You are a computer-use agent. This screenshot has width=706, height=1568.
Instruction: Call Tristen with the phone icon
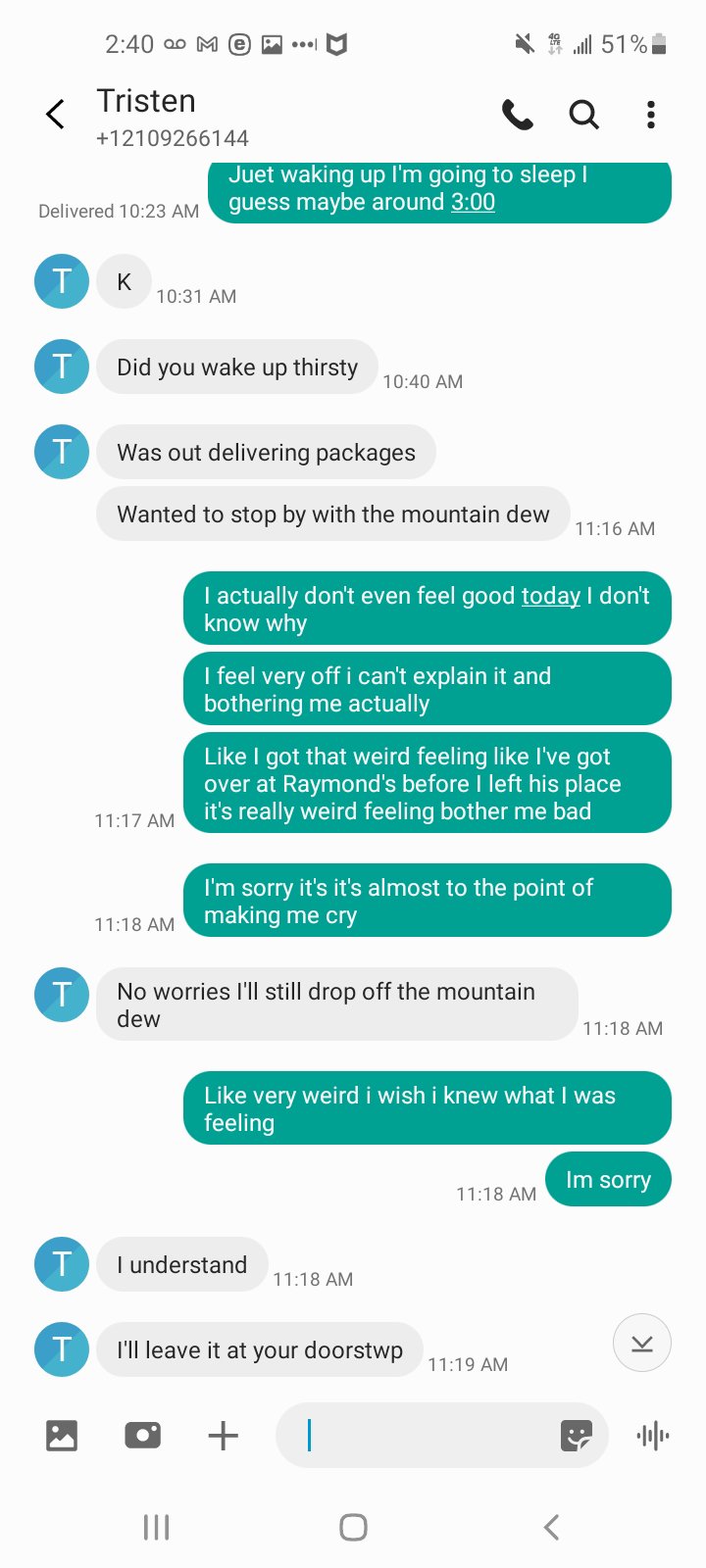point(518,116)
